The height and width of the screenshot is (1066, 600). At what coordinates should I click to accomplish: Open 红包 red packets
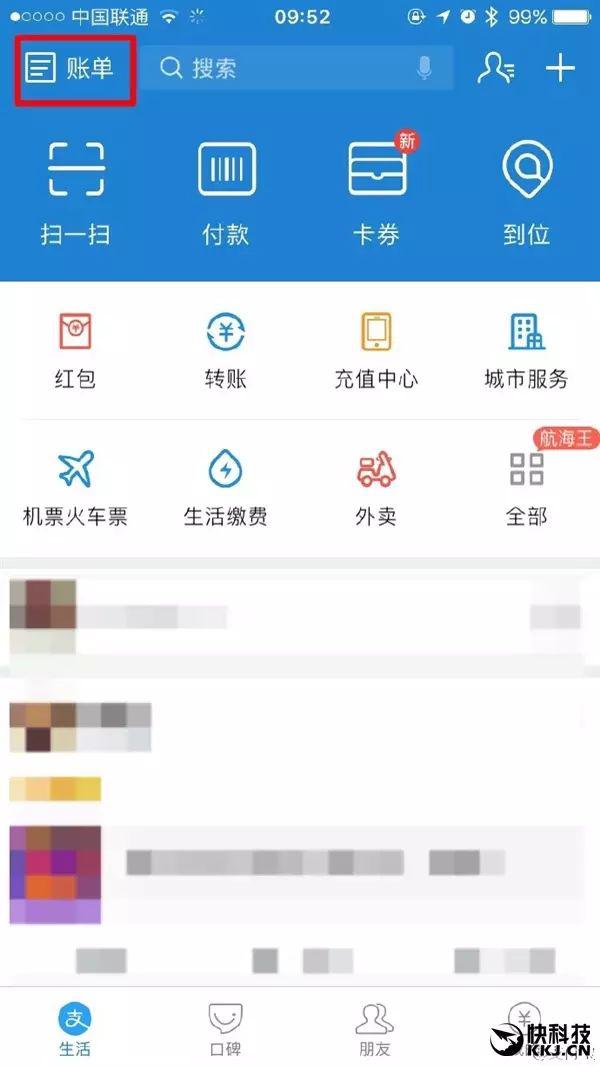[x=76, y=350]
